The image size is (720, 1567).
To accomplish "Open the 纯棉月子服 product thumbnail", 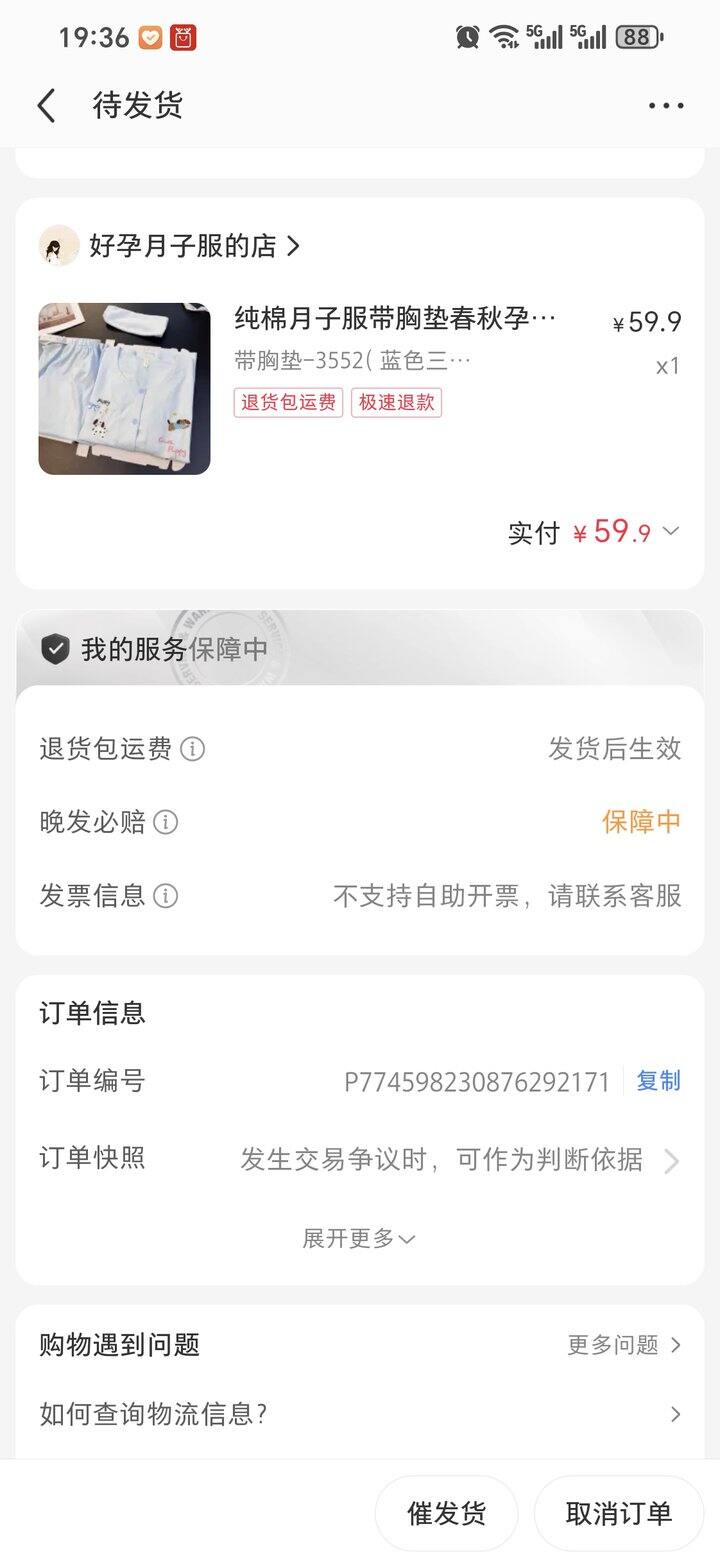I will [x=124, y=388].
